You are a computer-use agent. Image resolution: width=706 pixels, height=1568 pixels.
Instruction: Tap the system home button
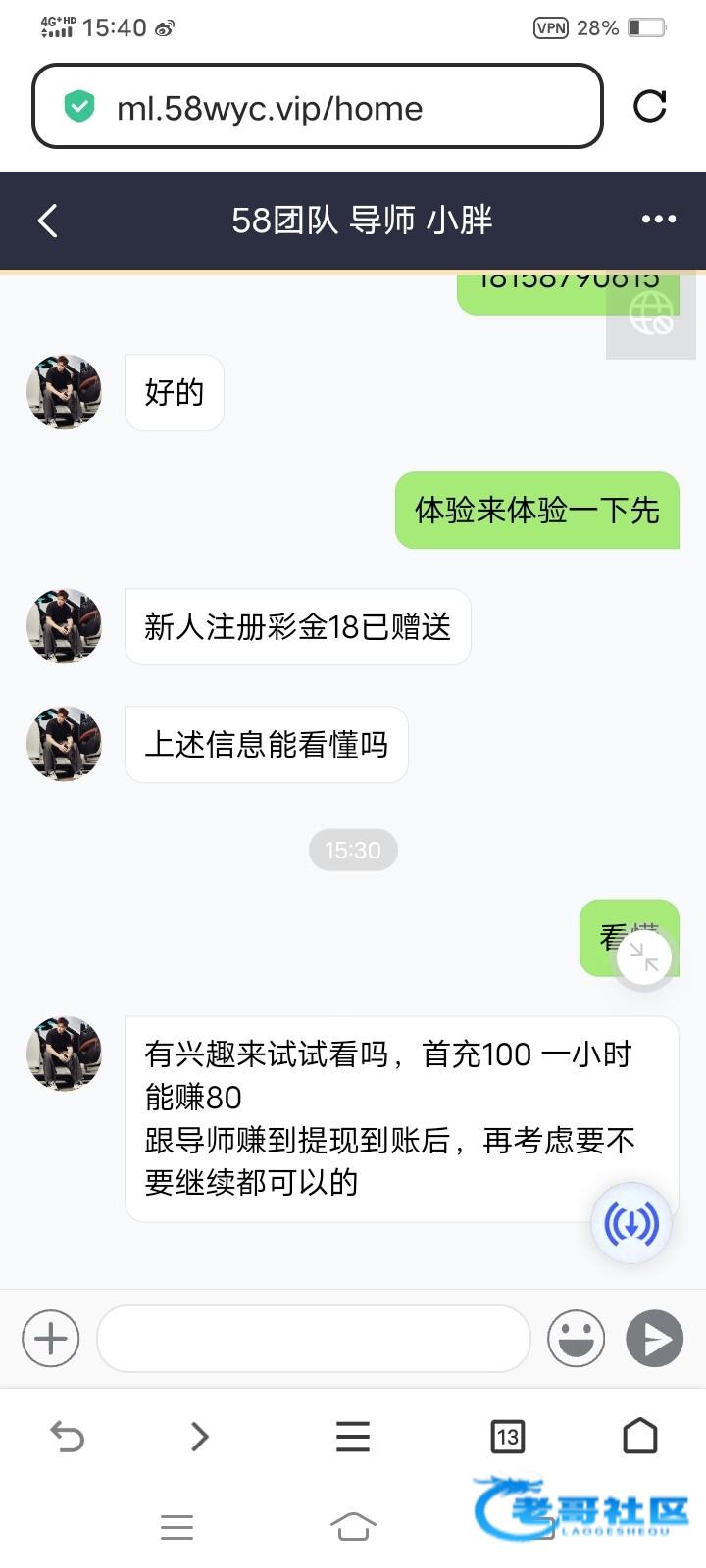[353, 1526]
